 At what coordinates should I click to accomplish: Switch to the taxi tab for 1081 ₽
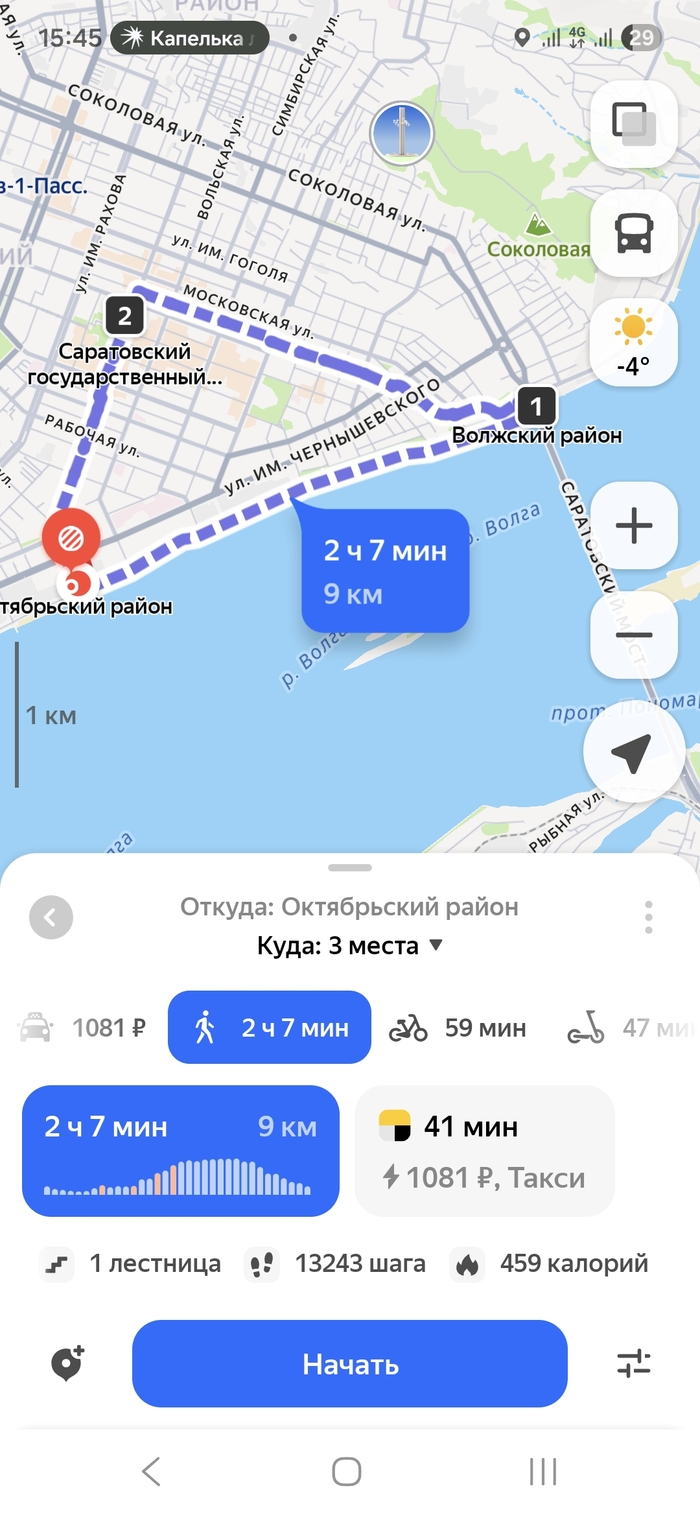click(x=83, y=1027)
